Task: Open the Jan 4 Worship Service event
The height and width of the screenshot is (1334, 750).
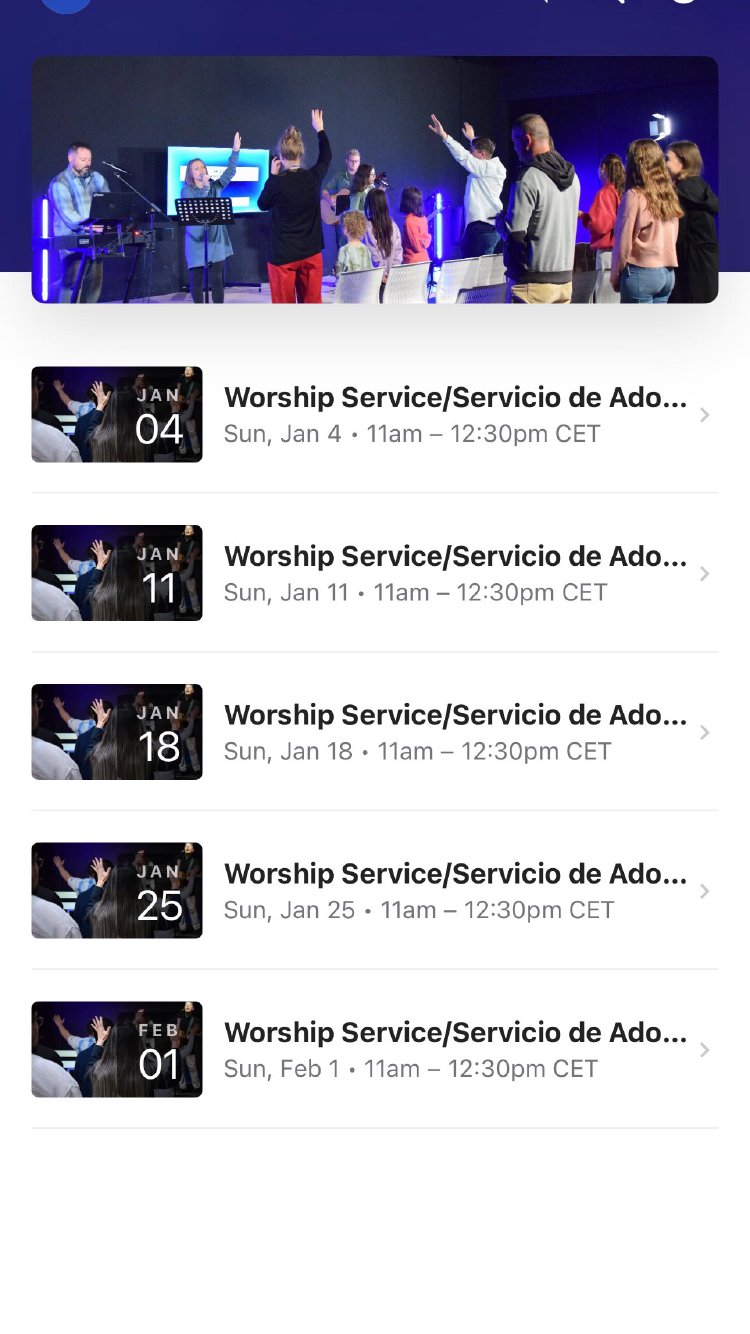Action: coord(455,414)
